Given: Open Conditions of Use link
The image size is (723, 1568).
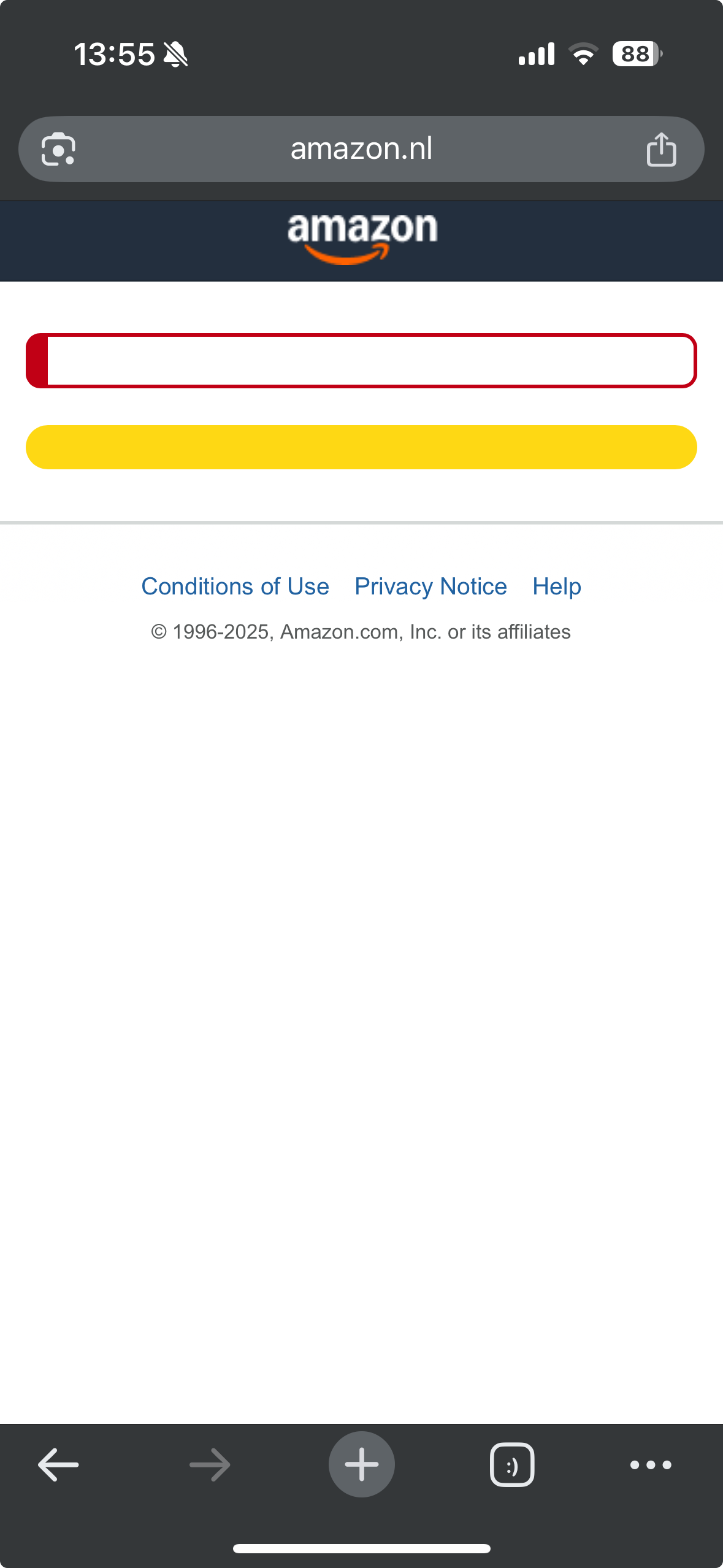Looking at the screenshot, I should (235, 586).
